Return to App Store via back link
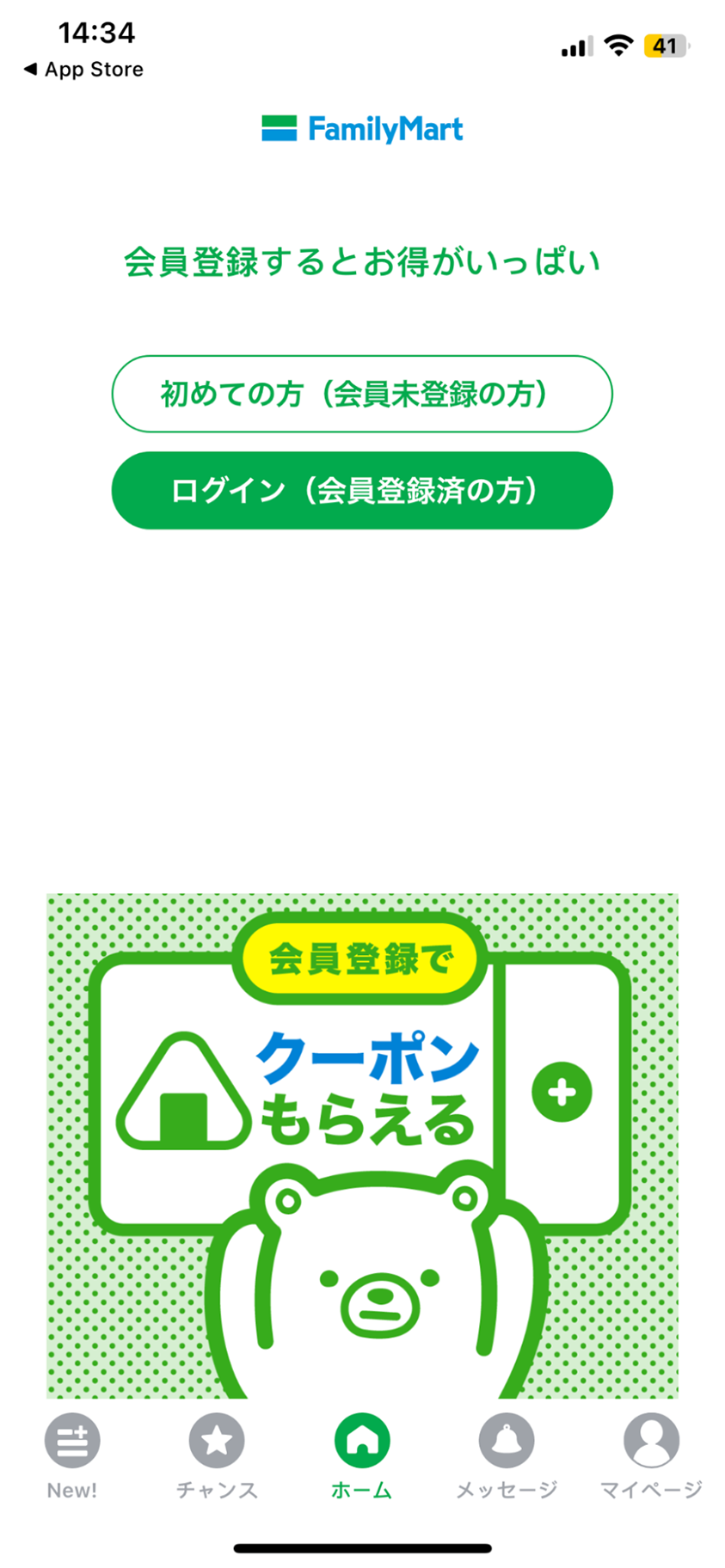This screenshot has height=1568, width=725. [83, 70]
